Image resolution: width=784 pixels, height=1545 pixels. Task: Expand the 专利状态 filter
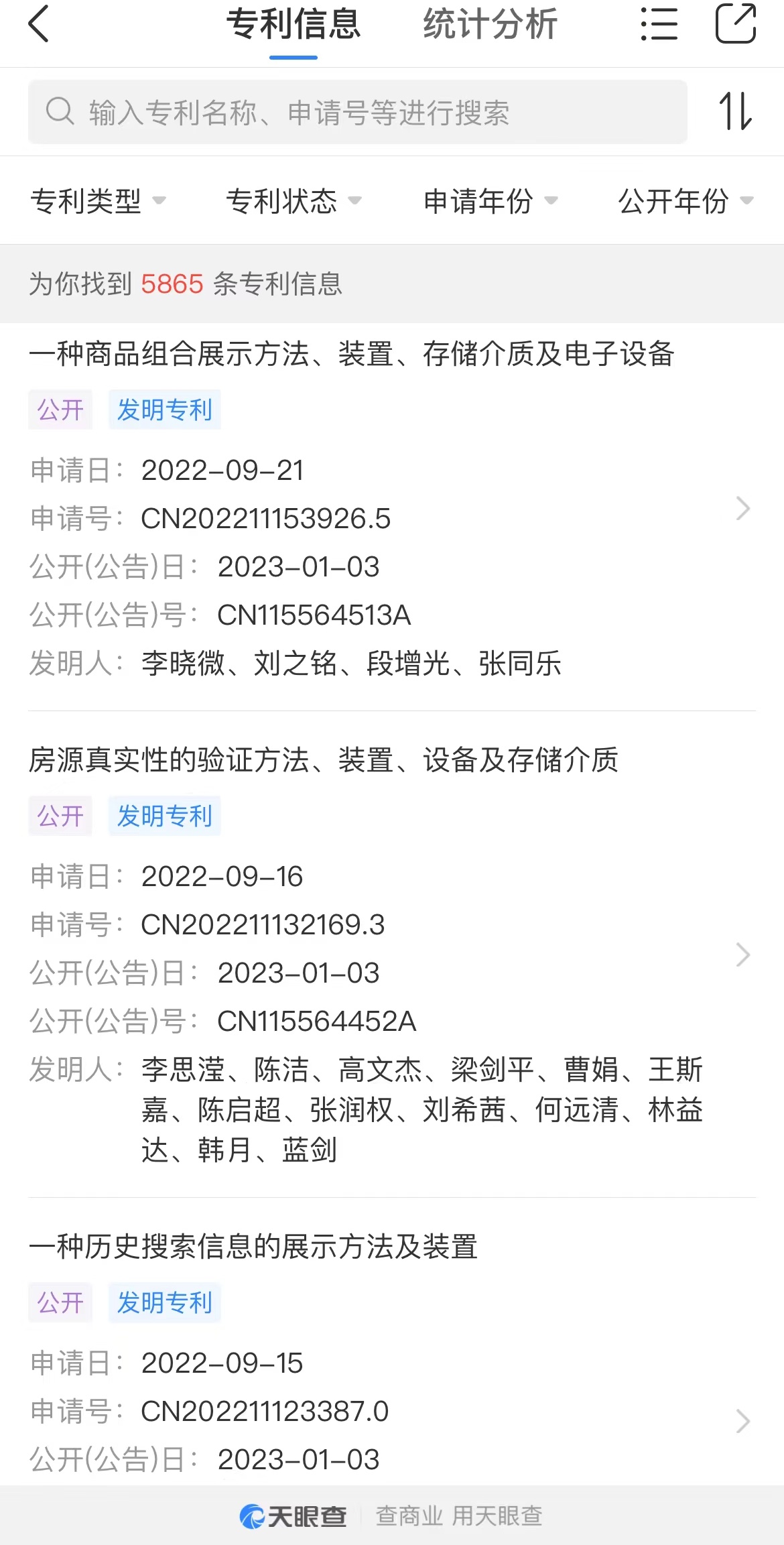[x=293, y=200]
